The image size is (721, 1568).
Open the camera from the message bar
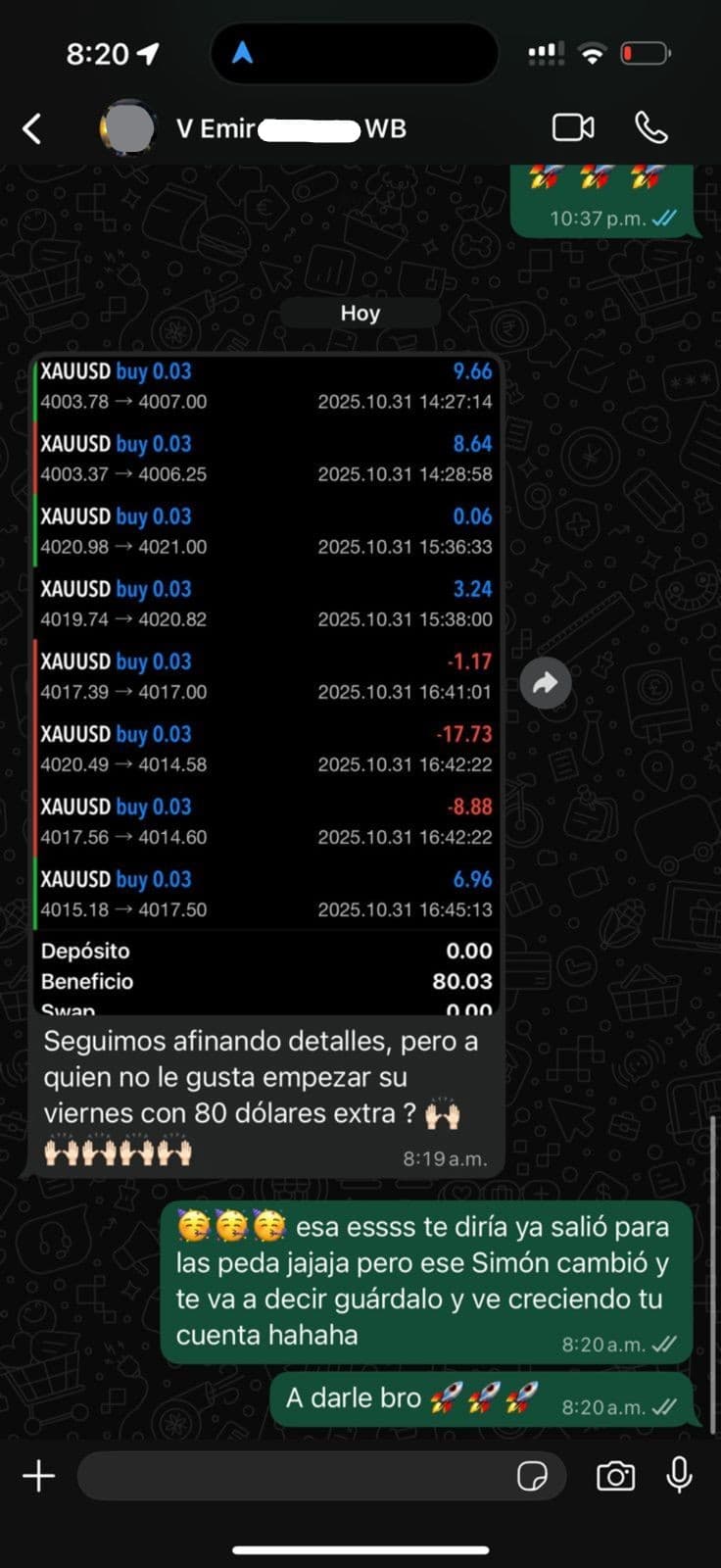615,1476
